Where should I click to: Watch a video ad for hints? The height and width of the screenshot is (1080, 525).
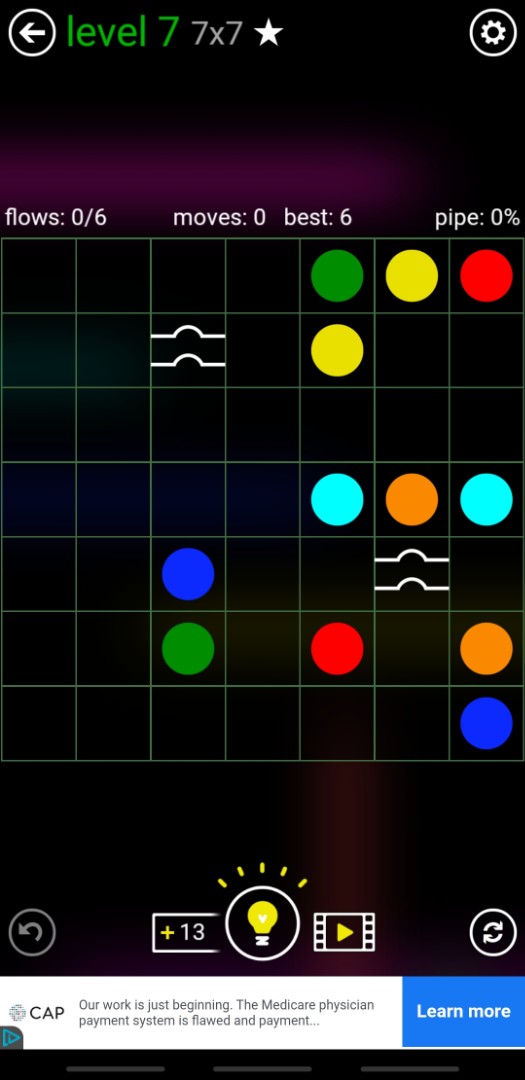pos(344,933)
